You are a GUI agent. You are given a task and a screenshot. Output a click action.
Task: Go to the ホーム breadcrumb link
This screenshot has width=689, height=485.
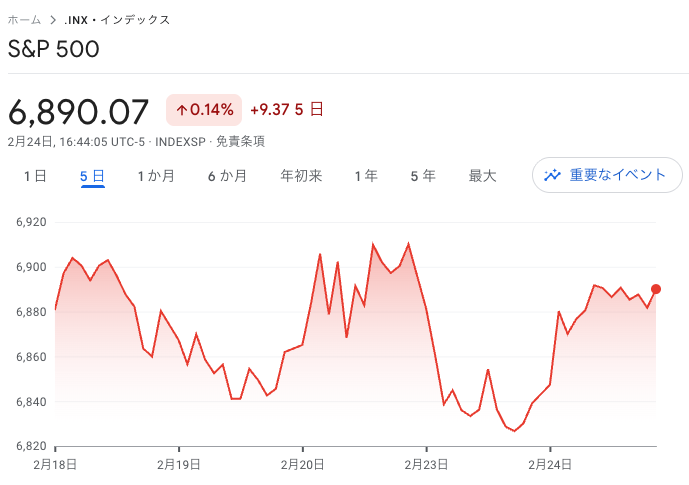click(x=25, y=20)
